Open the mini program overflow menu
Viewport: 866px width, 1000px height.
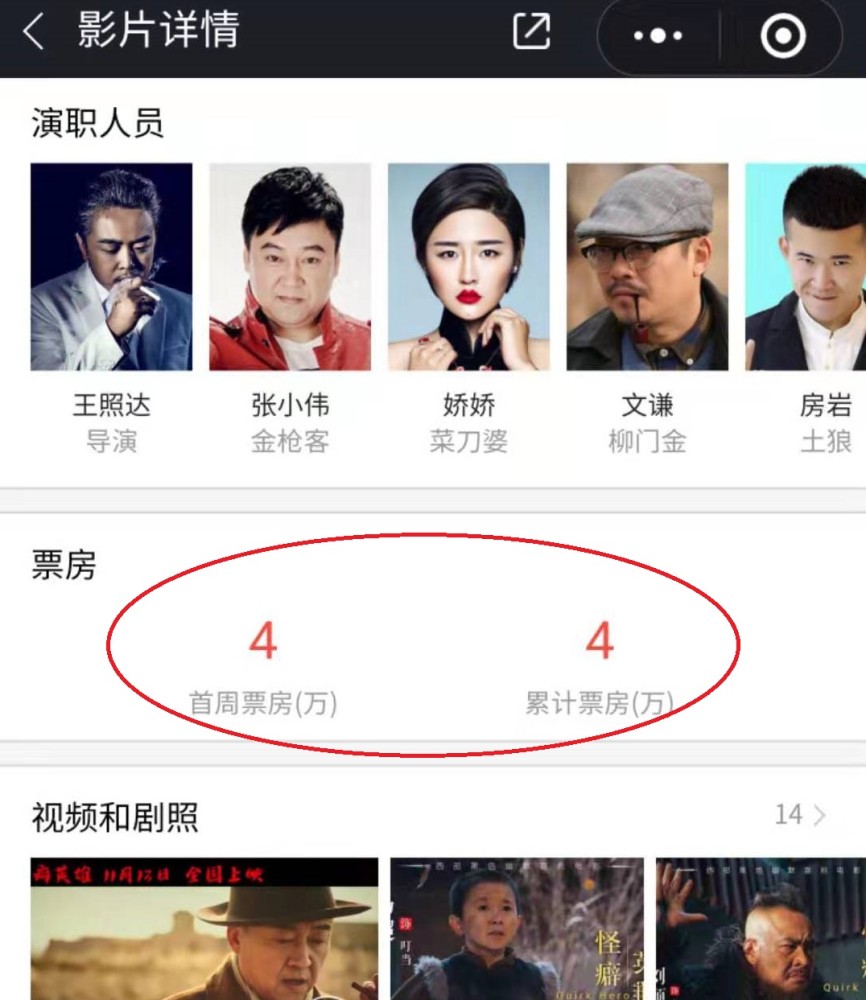[657, 36]
